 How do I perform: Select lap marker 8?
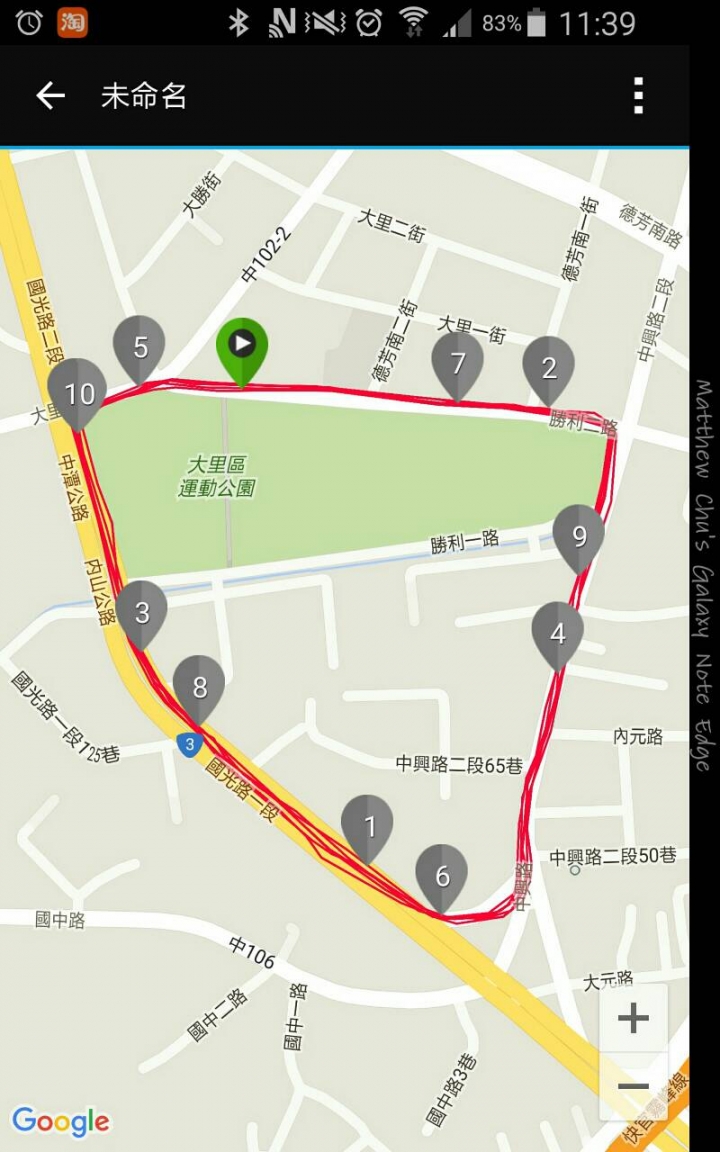199,686
